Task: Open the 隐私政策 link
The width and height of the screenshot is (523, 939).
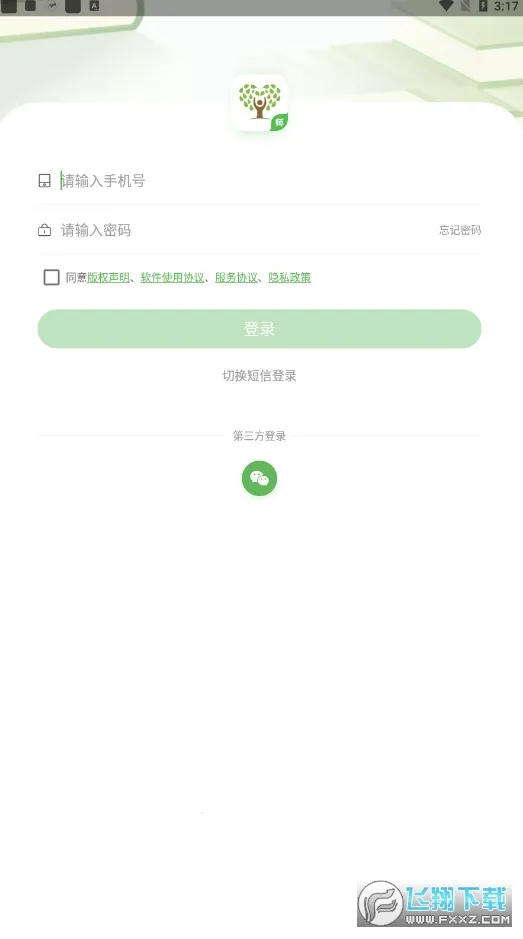Action: click(289, 277)
